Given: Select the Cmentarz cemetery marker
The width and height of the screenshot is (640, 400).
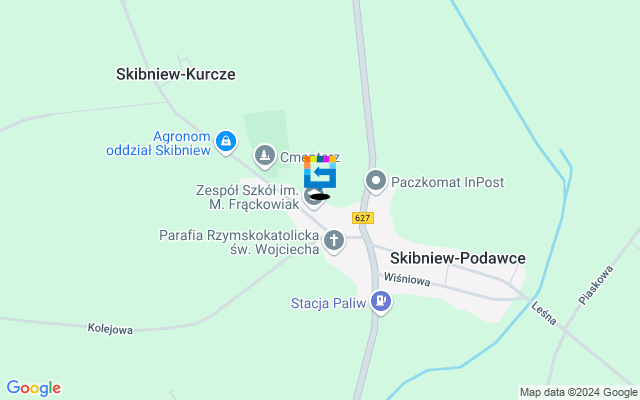Looking at the screenshot, I should (265, 155).
